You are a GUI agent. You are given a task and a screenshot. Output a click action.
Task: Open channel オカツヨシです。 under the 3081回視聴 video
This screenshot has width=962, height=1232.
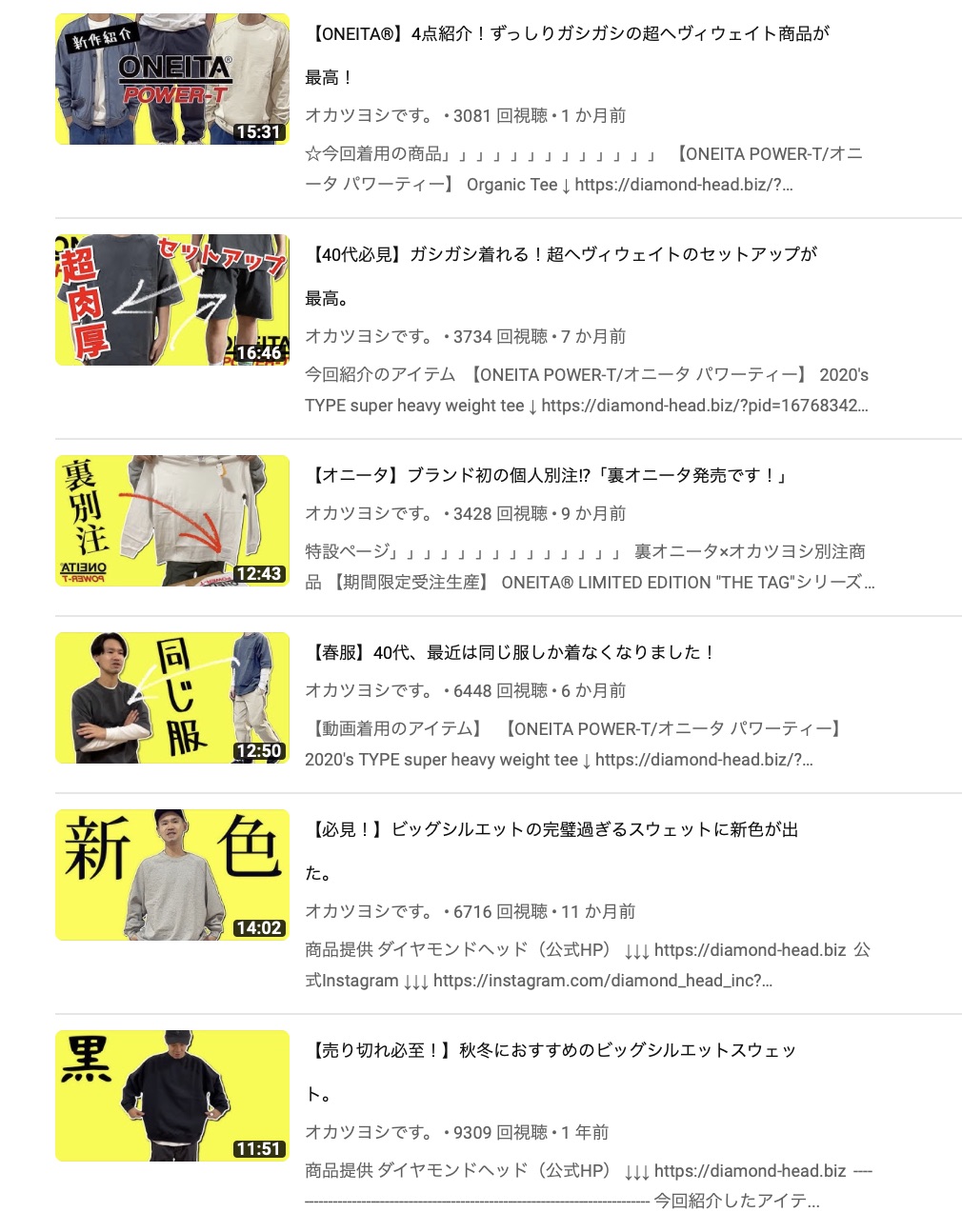tap(370, 115)
